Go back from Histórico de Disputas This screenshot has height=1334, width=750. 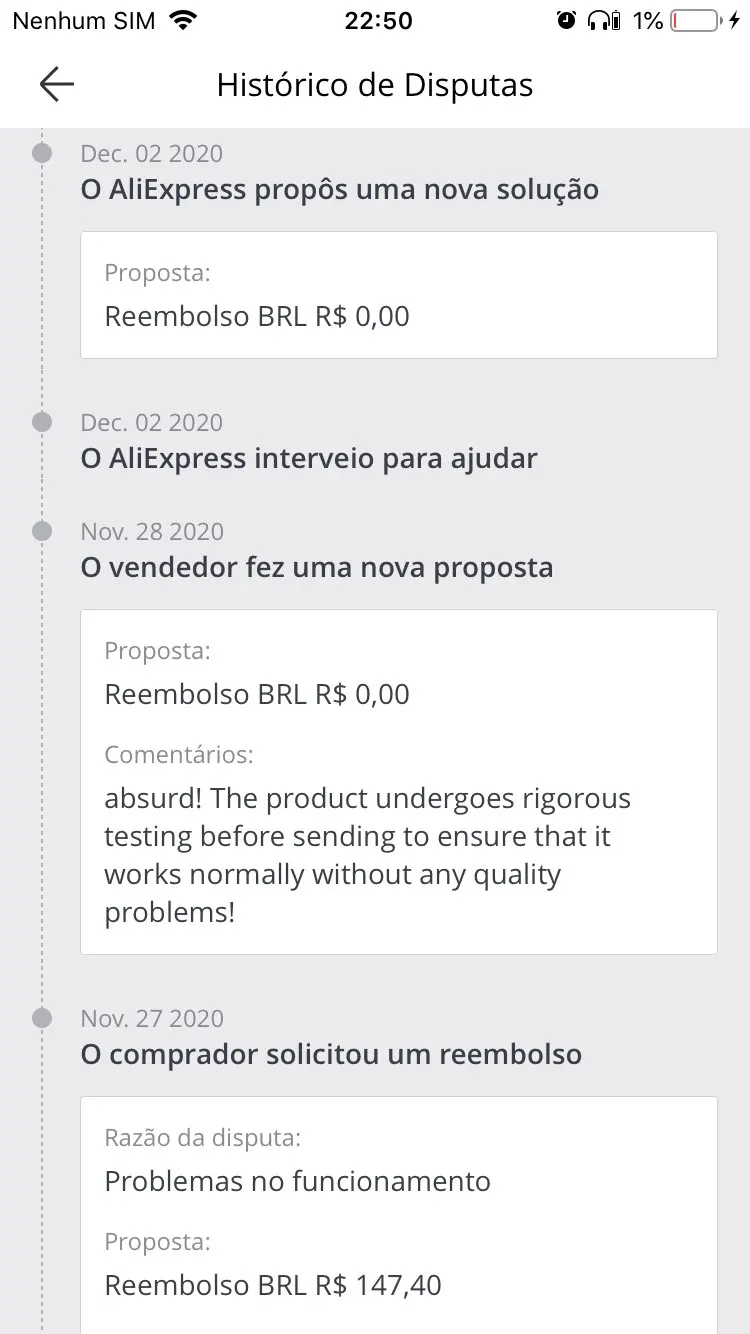(x=56, y=85)
